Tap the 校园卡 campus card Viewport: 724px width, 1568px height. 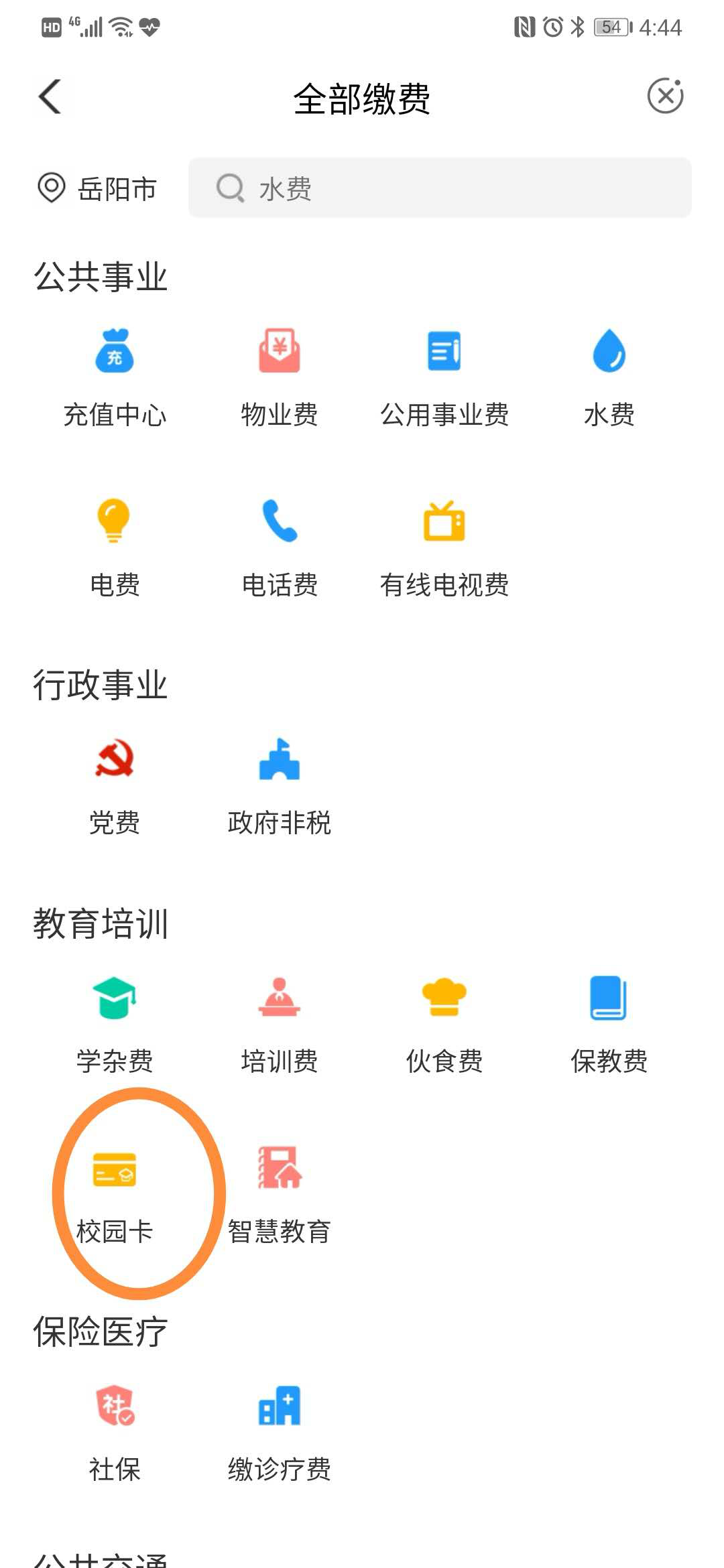point(115,1194)
